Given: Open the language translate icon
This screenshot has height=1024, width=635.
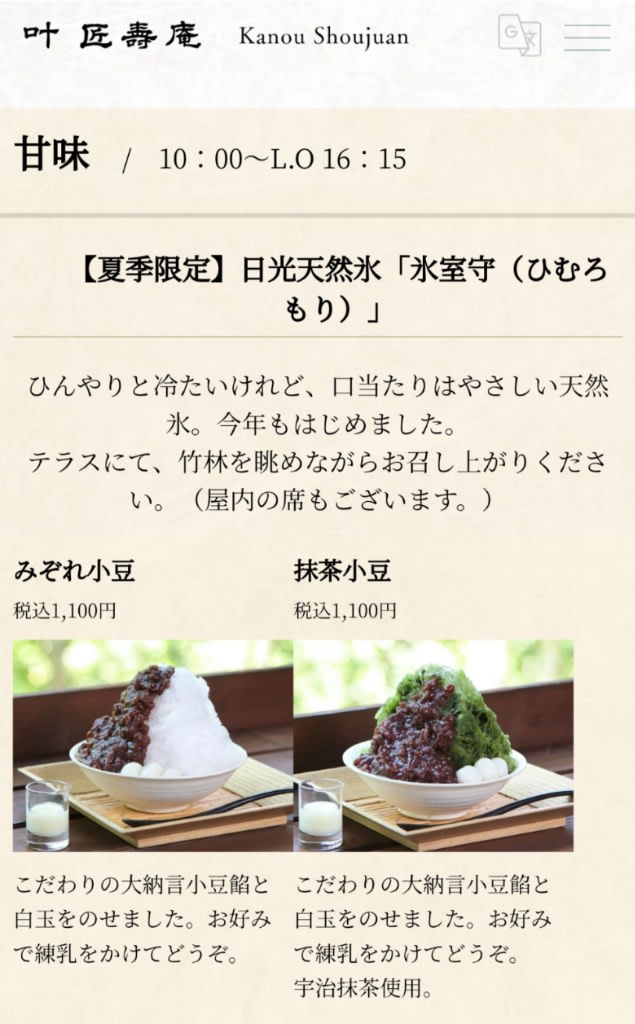Looking at the screenshot, I should click(519, 35).
